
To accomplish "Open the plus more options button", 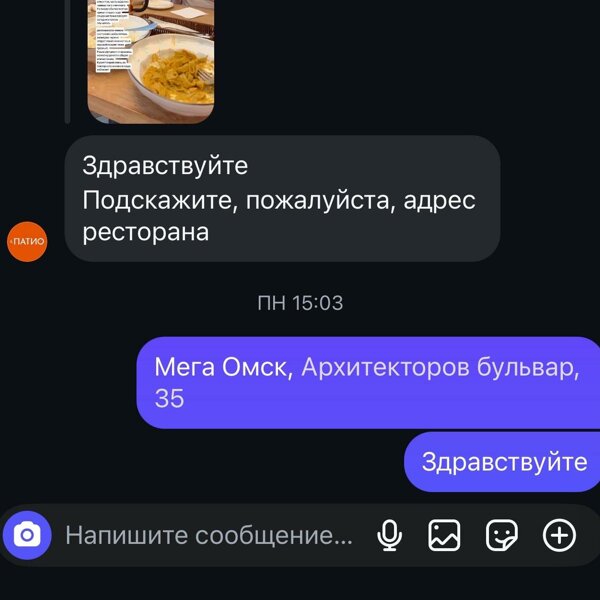I will click(559, 536).
